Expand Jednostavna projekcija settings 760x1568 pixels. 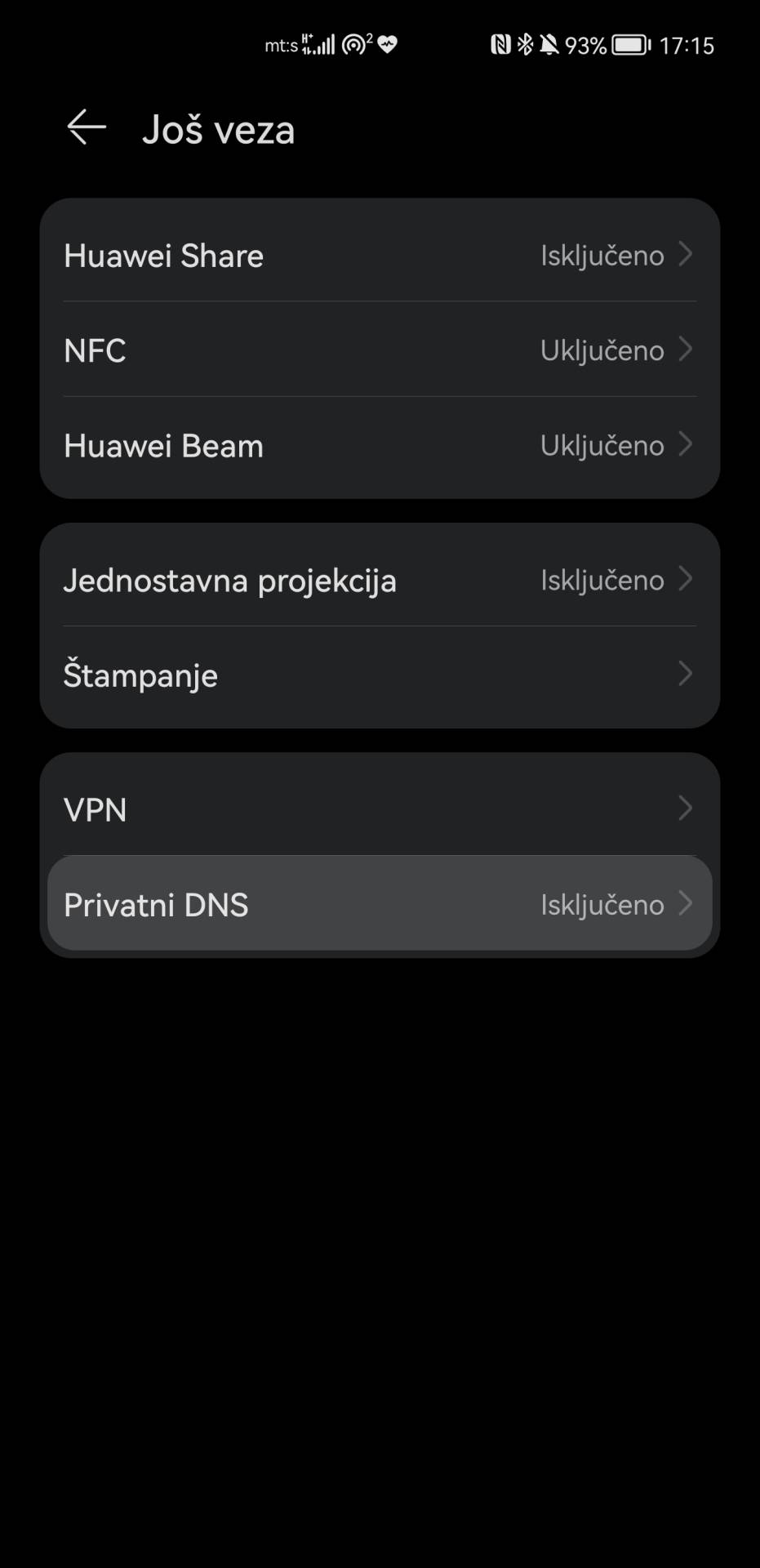point(380,580)
